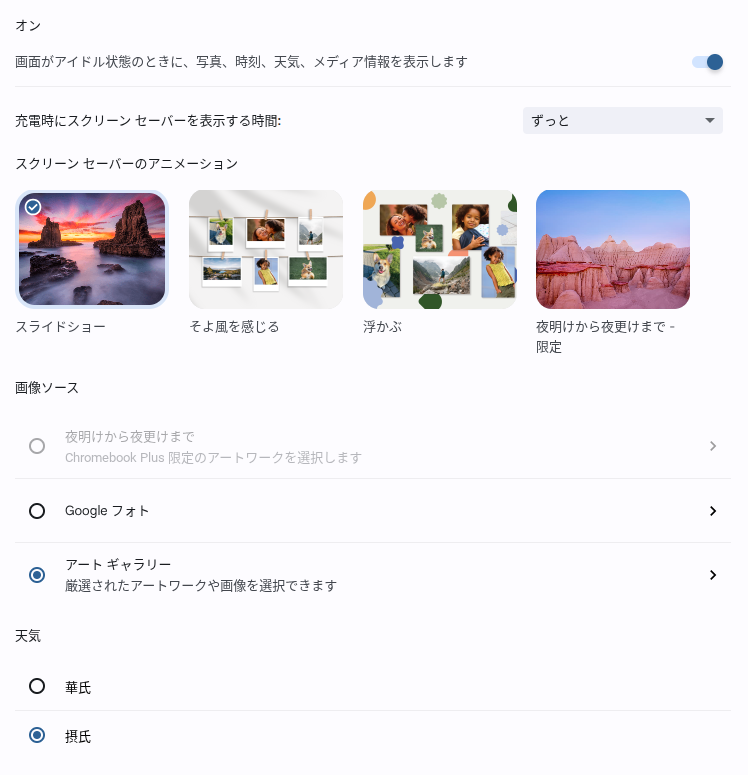Image resolution: width=748 pixels, height=775 pixels.
Task: Pick the 浮かぶ animation
Action: pyautogui.click(x=440, y=249)
